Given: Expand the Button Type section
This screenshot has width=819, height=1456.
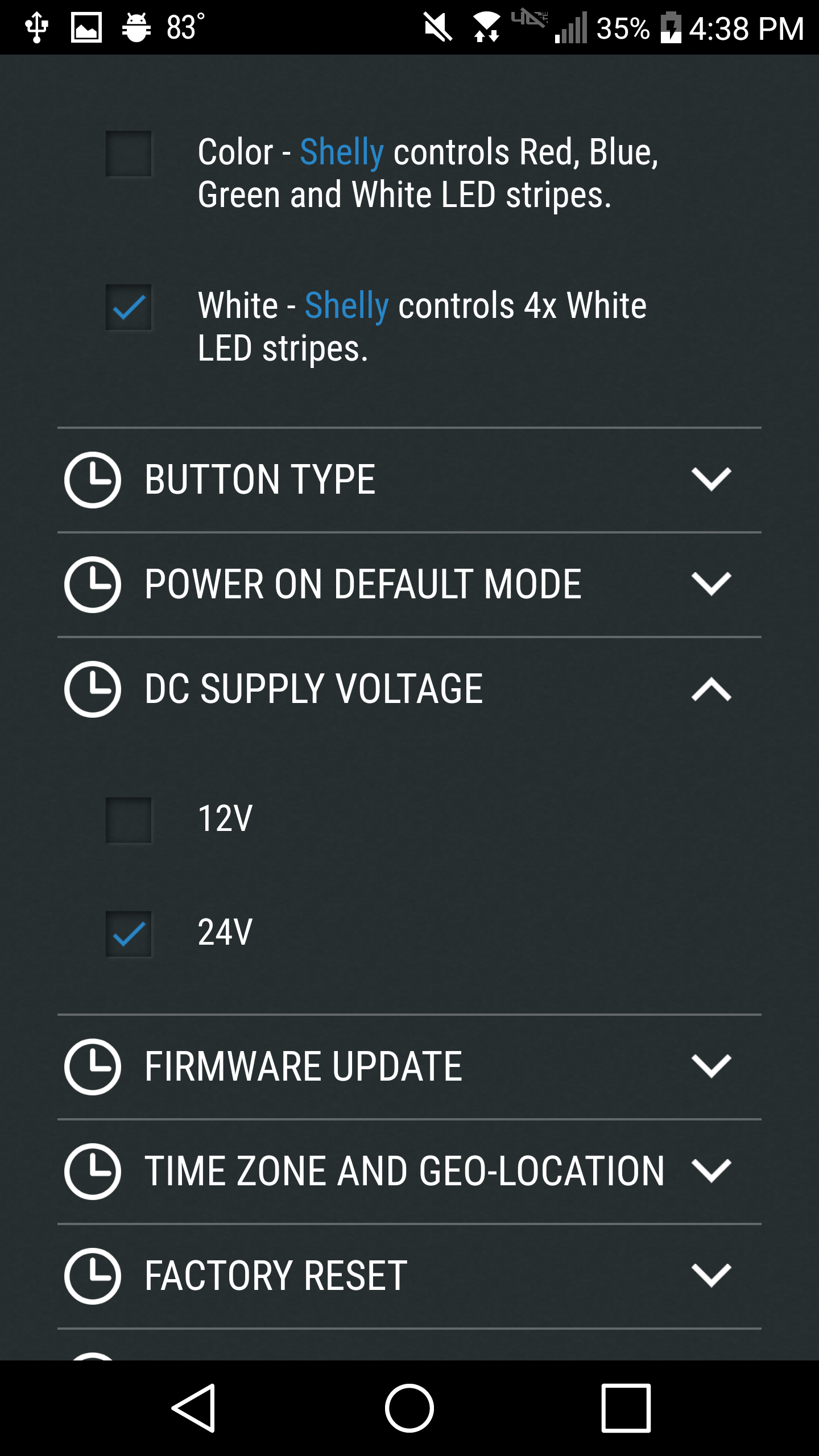Looking at the screenshot, I should coord(409,479).
